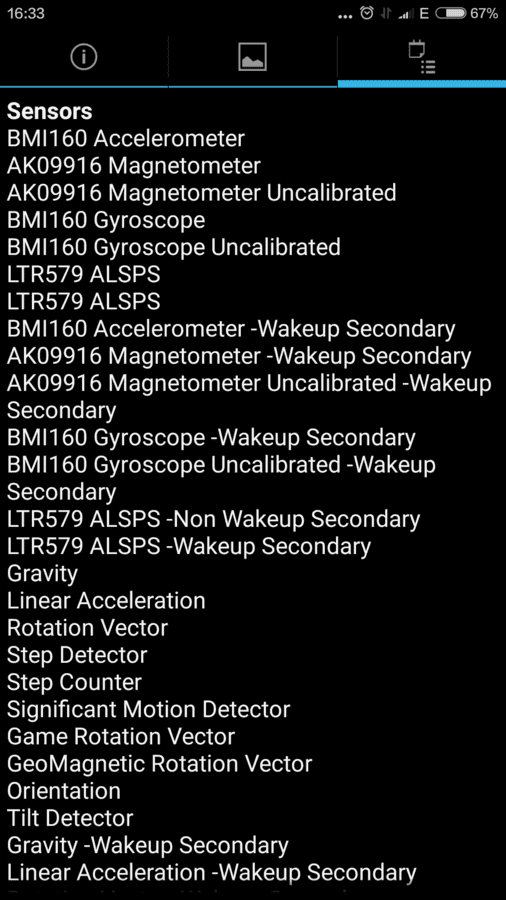Switch to the info tab
The width and height of the screenshot is (506, 900).
pos(84,57)
